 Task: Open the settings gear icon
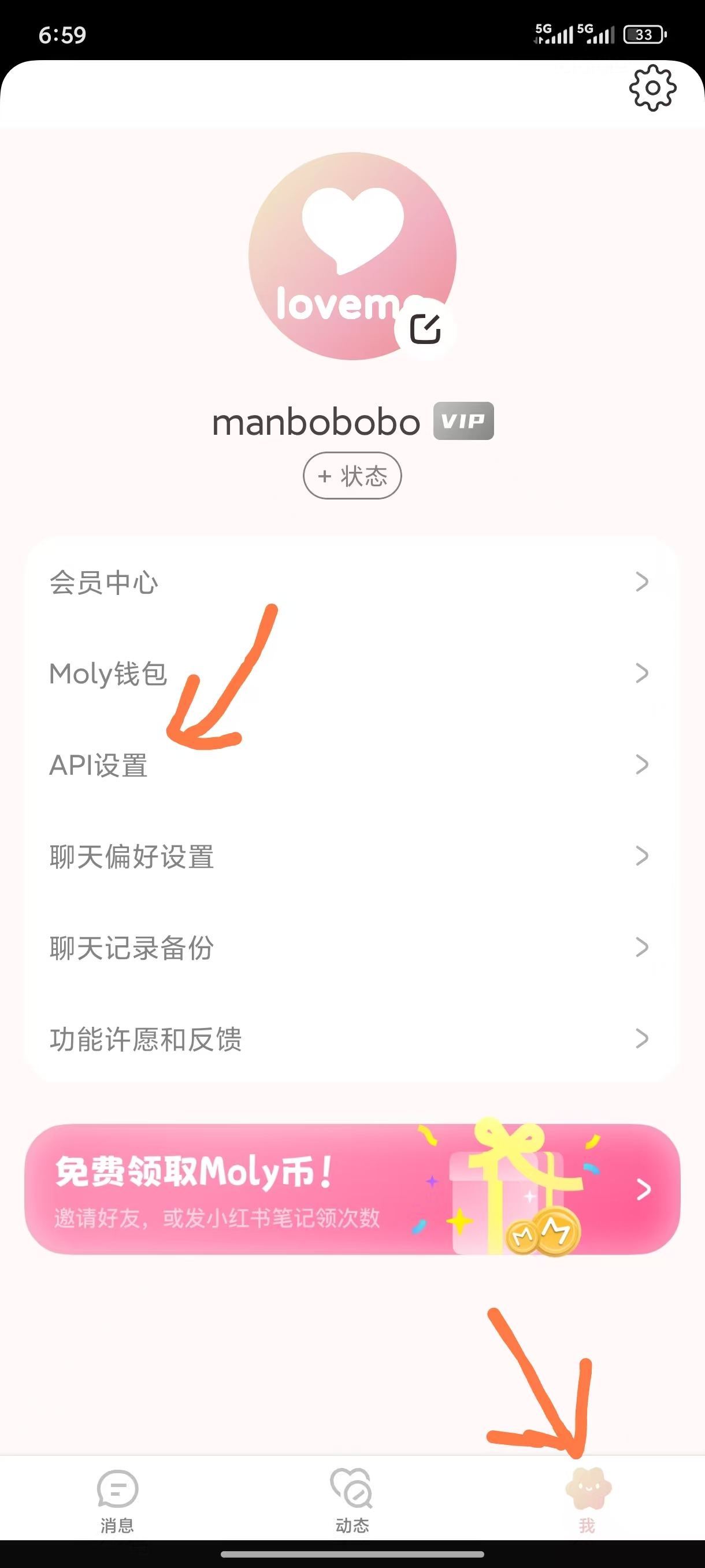click(652, 88)
